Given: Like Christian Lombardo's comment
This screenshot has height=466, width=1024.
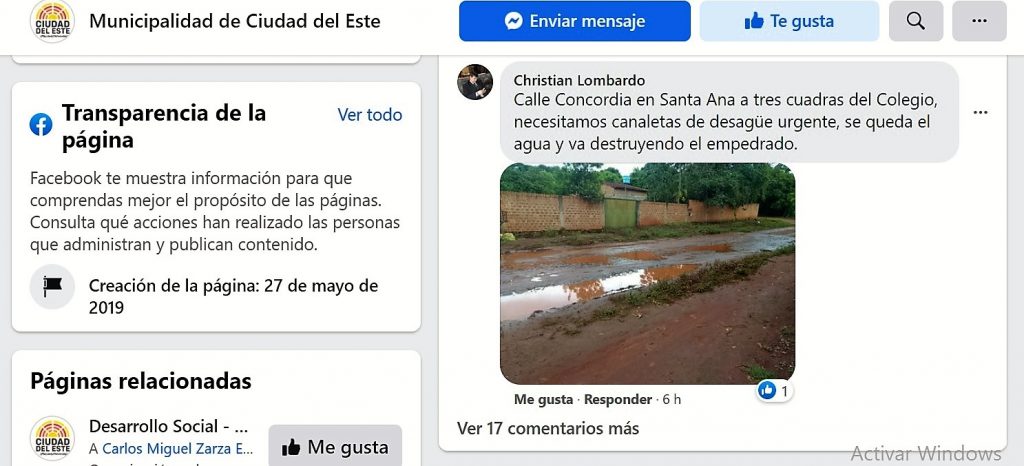Looking at the screenshot, I should pyautogui.click(x=543, y=399).
